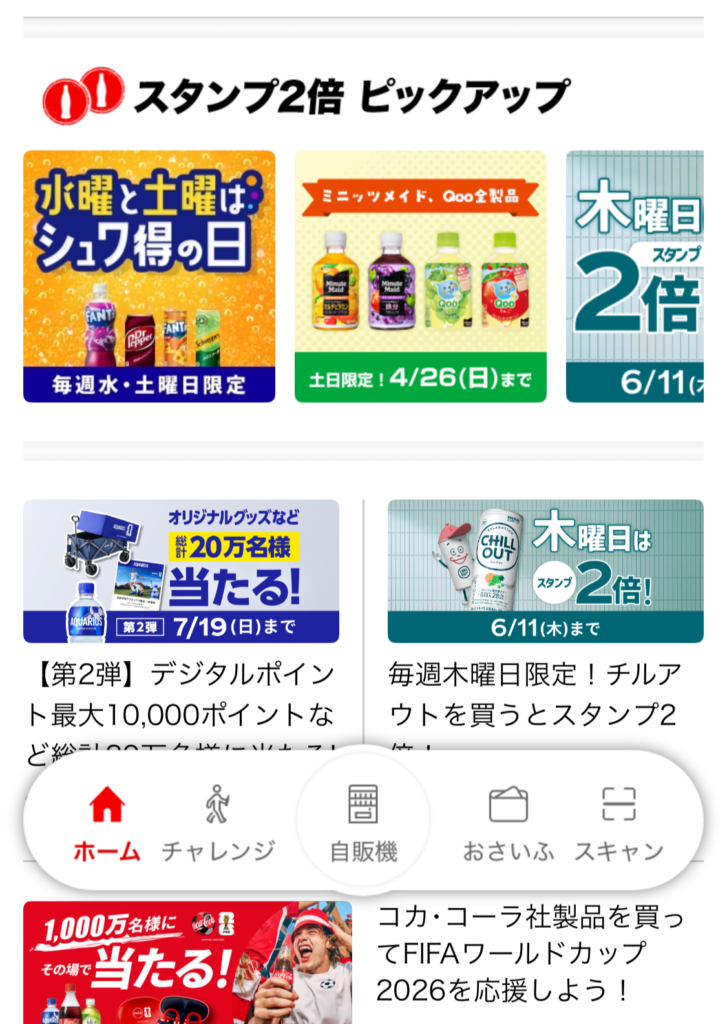Open the スキャン tab
The height and width of the screenshot is (1024, 727).
tap(619, 823)
